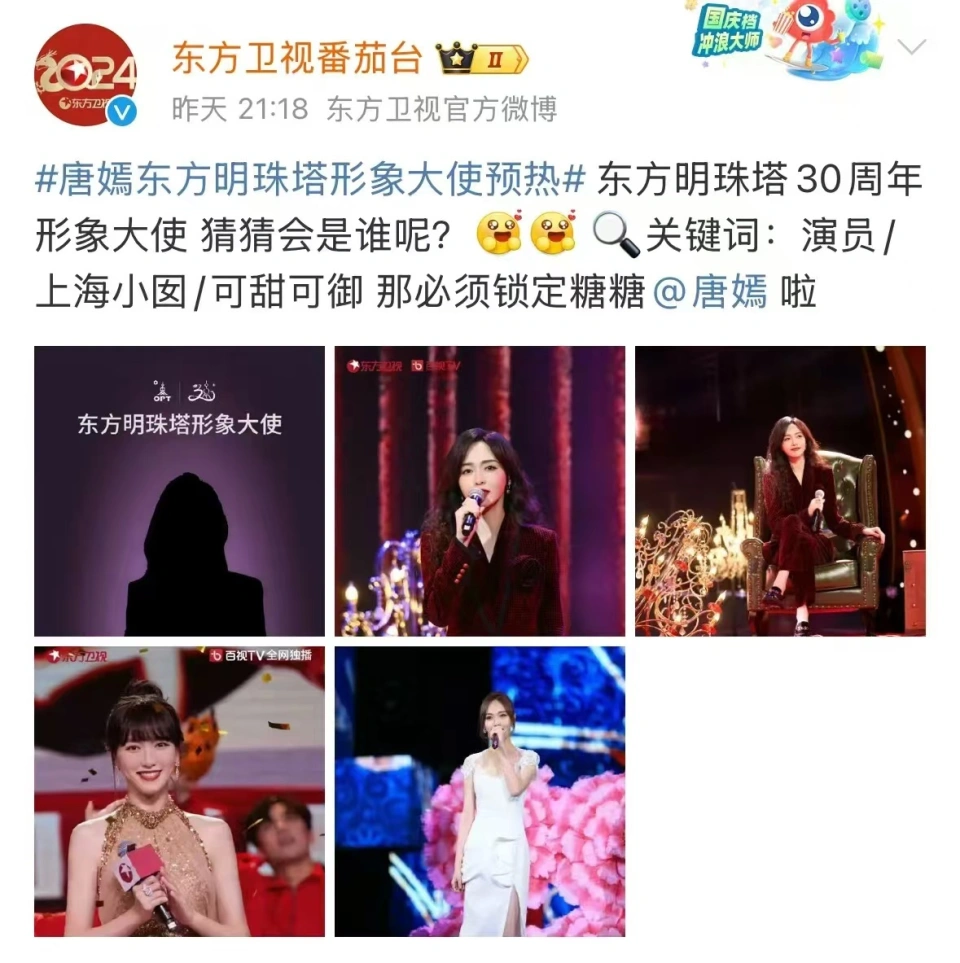Open photo of woman in gold halter dress
Image resolution: width=960 pixels, height=963 pixels.
180,791
